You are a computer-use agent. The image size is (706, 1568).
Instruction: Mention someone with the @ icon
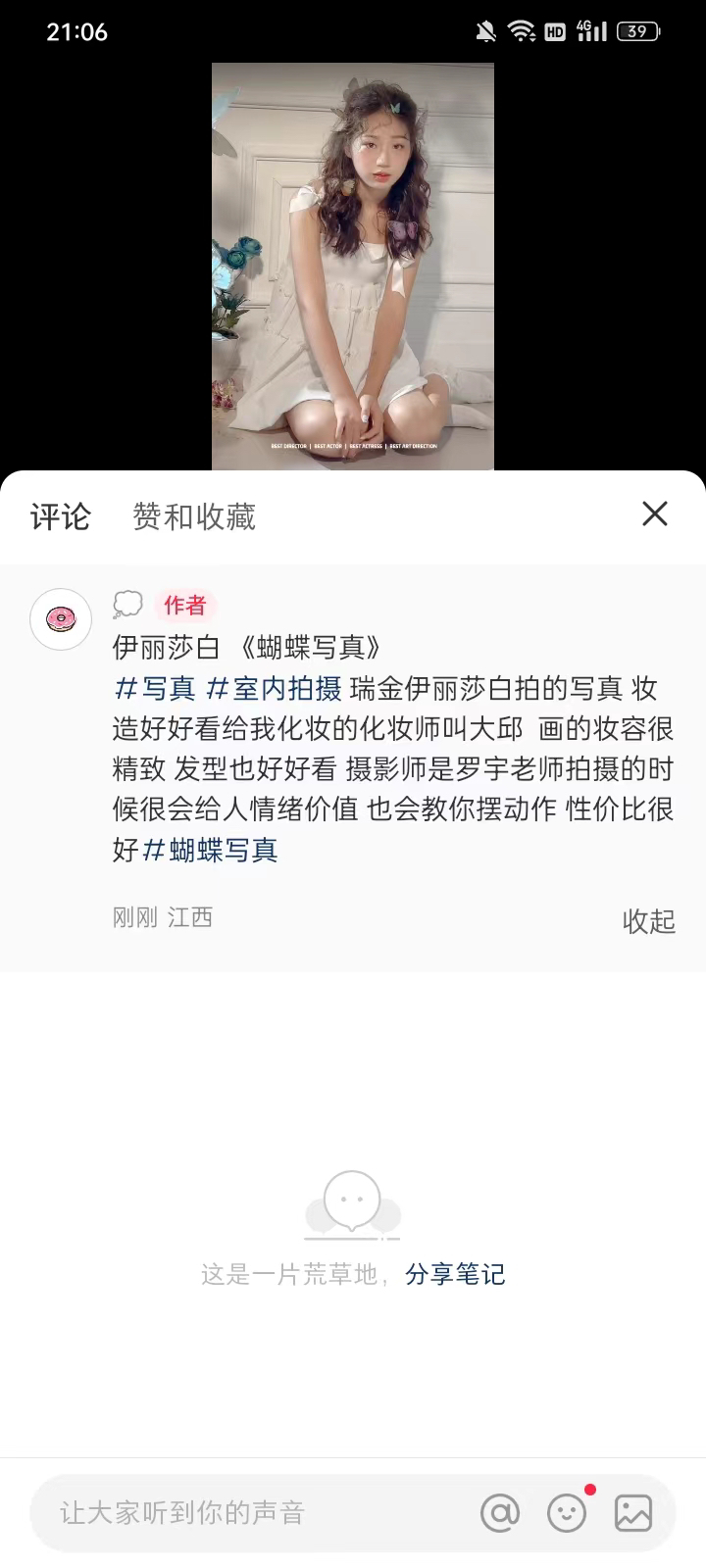500,1513
